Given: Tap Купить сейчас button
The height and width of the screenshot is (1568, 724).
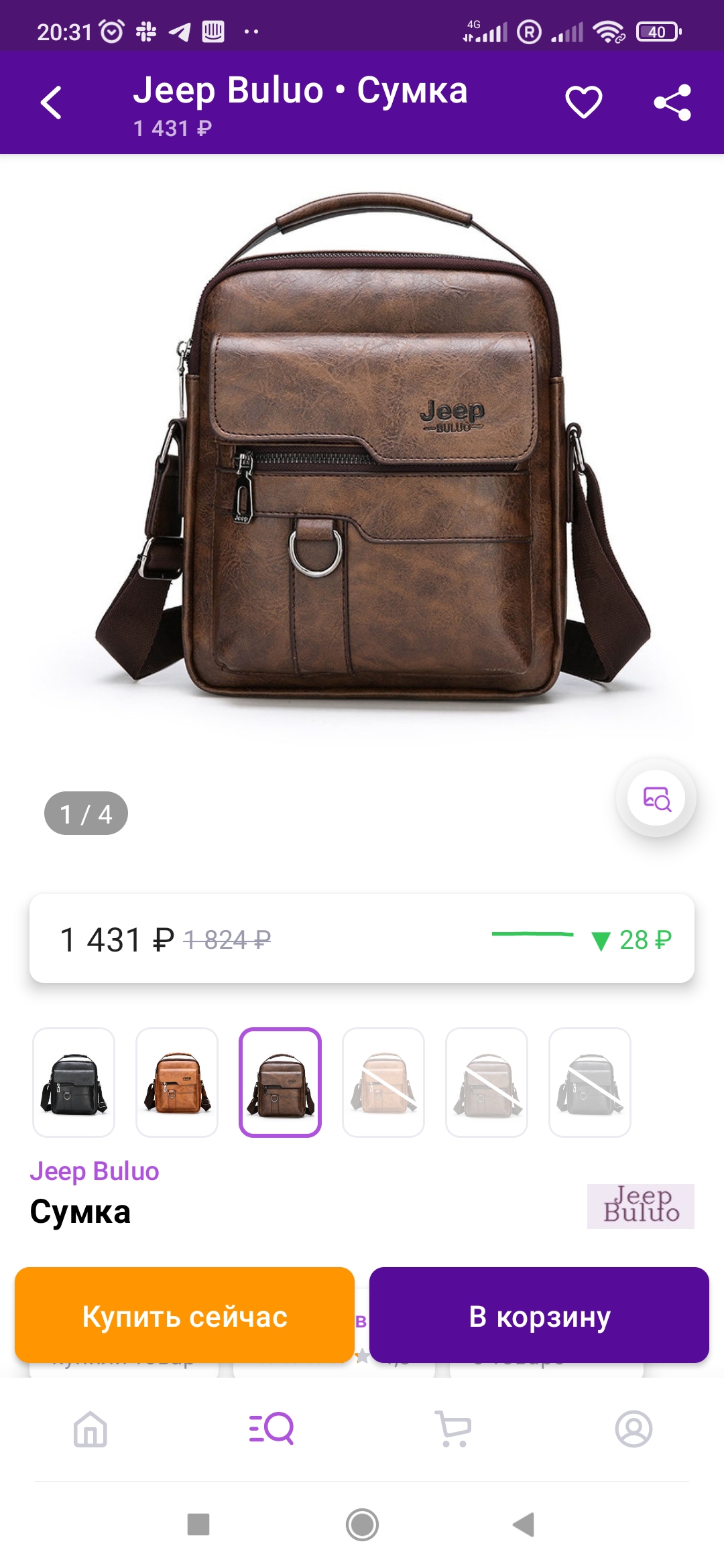Looking at the screenshot, I should click(184, 1316).
